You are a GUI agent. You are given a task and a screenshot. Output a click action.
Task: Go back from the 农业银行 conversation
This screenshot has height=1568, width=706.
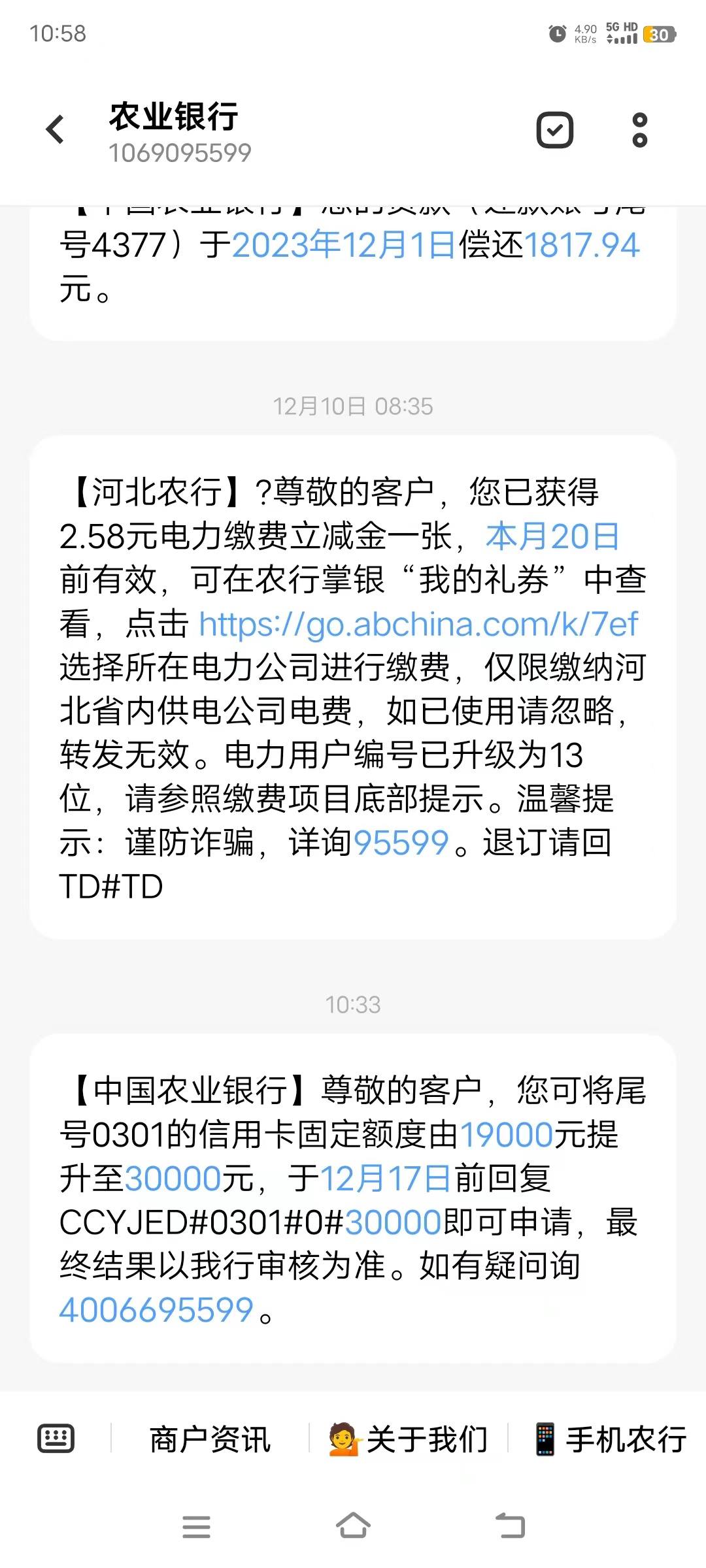(x=56, y=129)
